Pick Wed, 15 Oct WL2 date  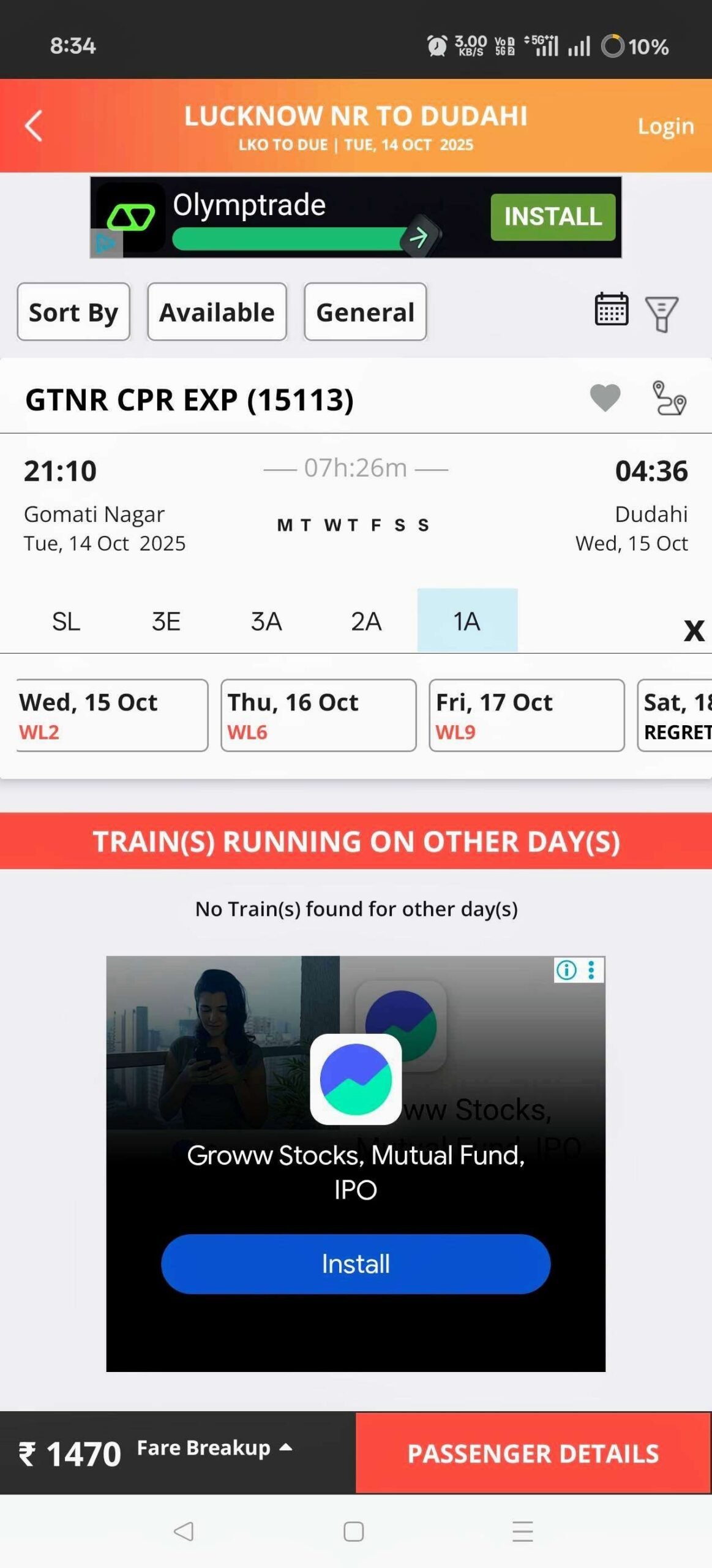click(112, 715)
